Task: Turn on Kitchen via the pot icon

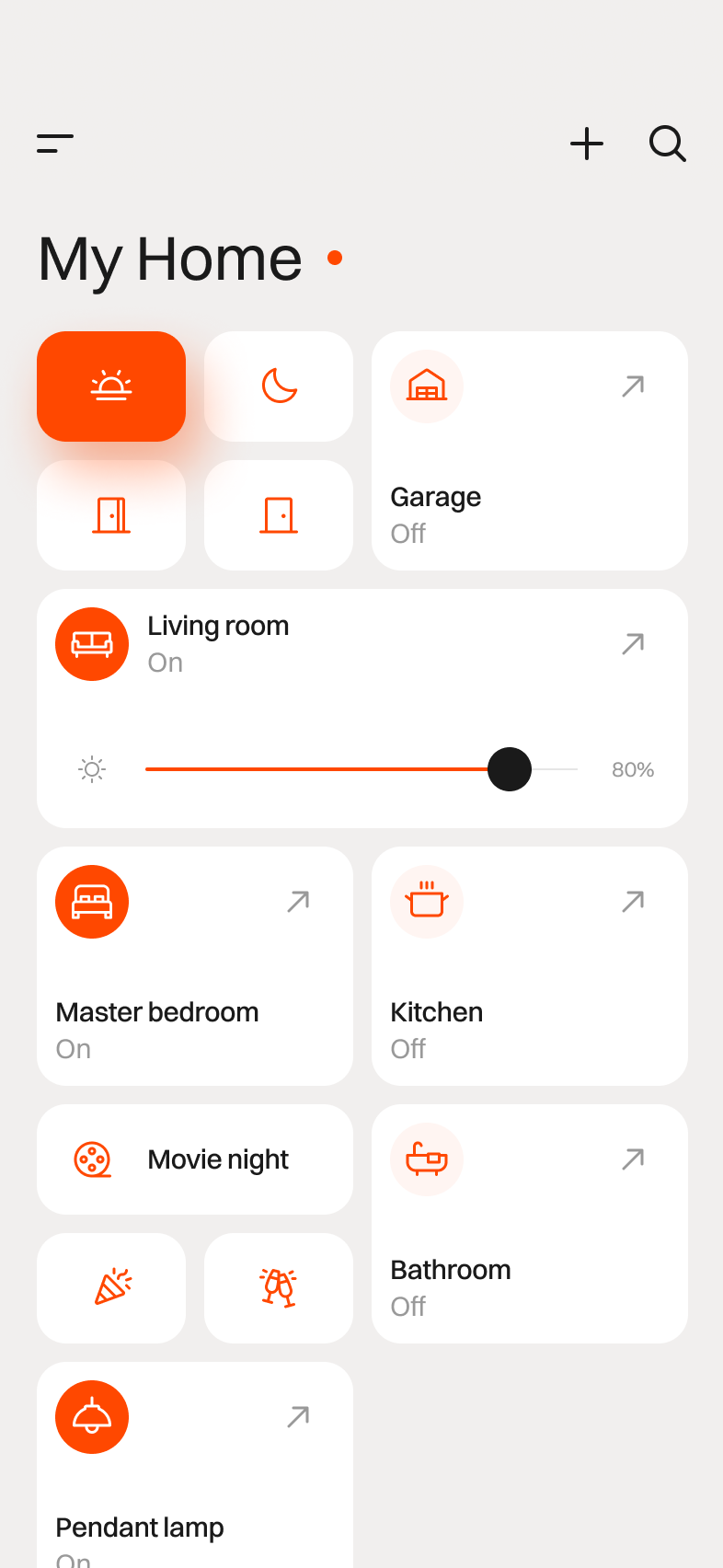Action: pyautogui.click(x=426, y=901)
